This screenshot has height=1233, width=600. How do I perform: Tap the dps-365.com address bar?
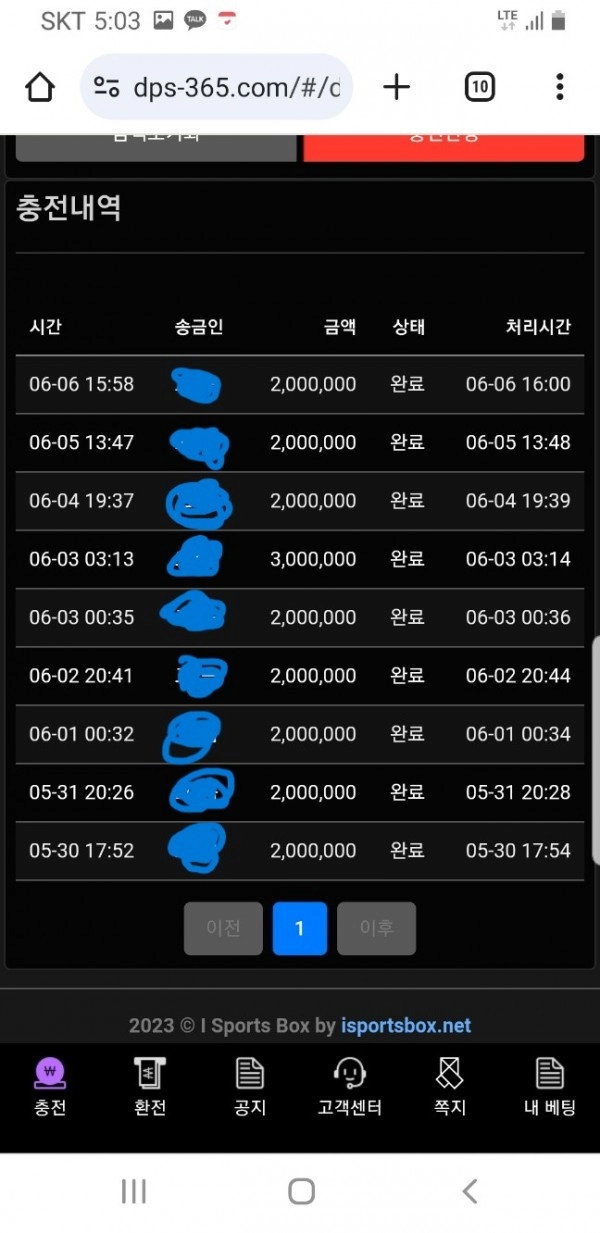[x=217, y=88]
